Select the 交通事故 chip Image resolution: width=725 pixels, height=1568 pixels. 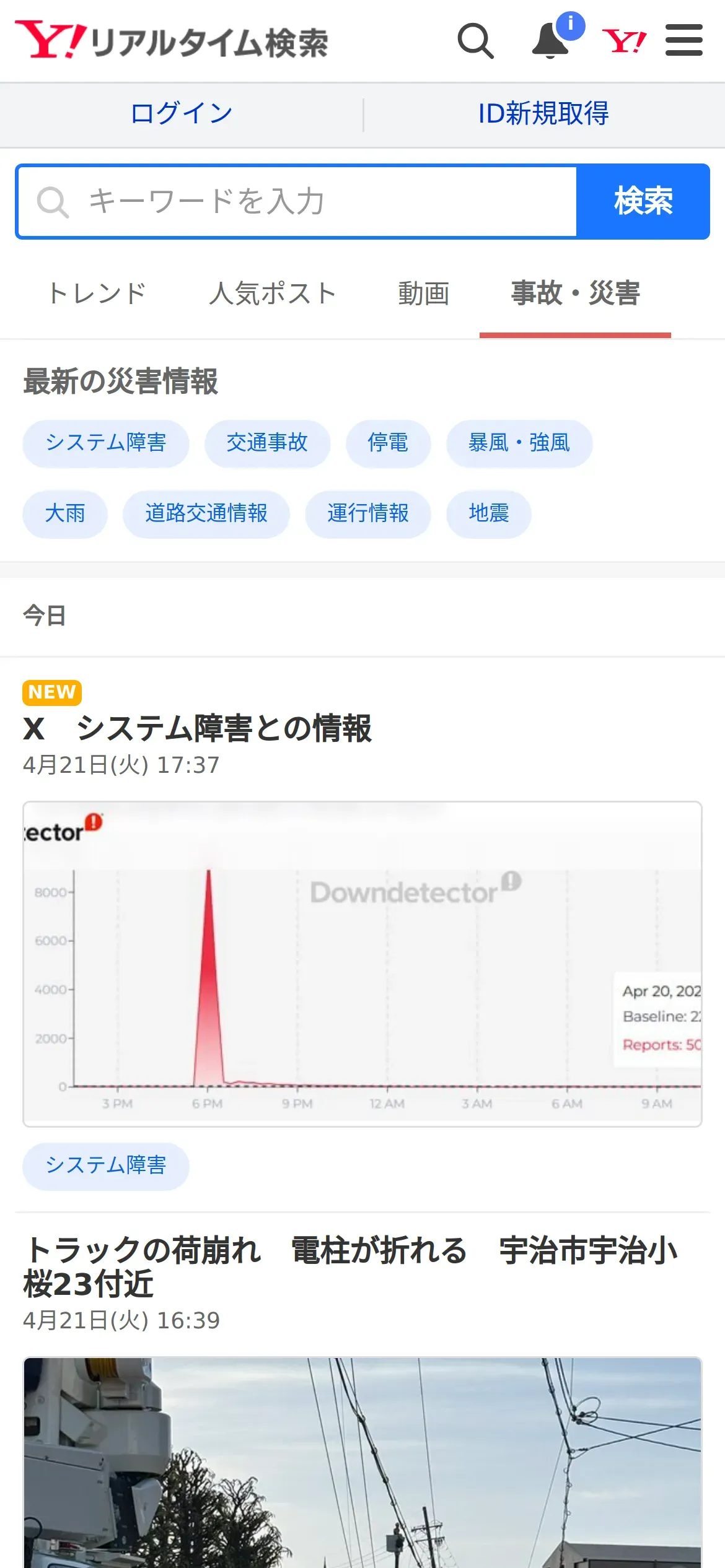coord(267,443)
